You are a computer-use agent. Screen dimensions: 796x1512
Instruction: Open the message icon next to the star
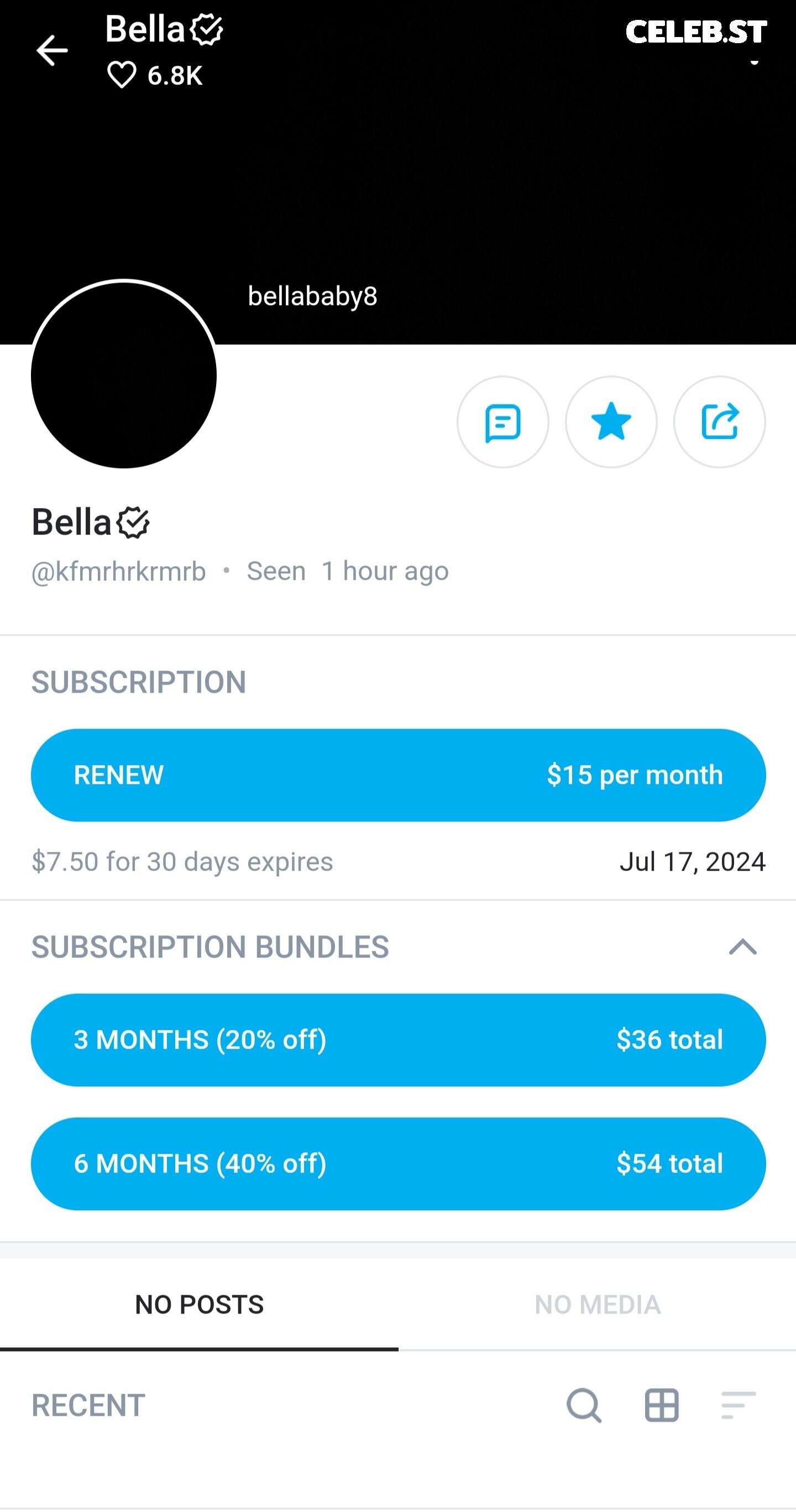point(502,422)
